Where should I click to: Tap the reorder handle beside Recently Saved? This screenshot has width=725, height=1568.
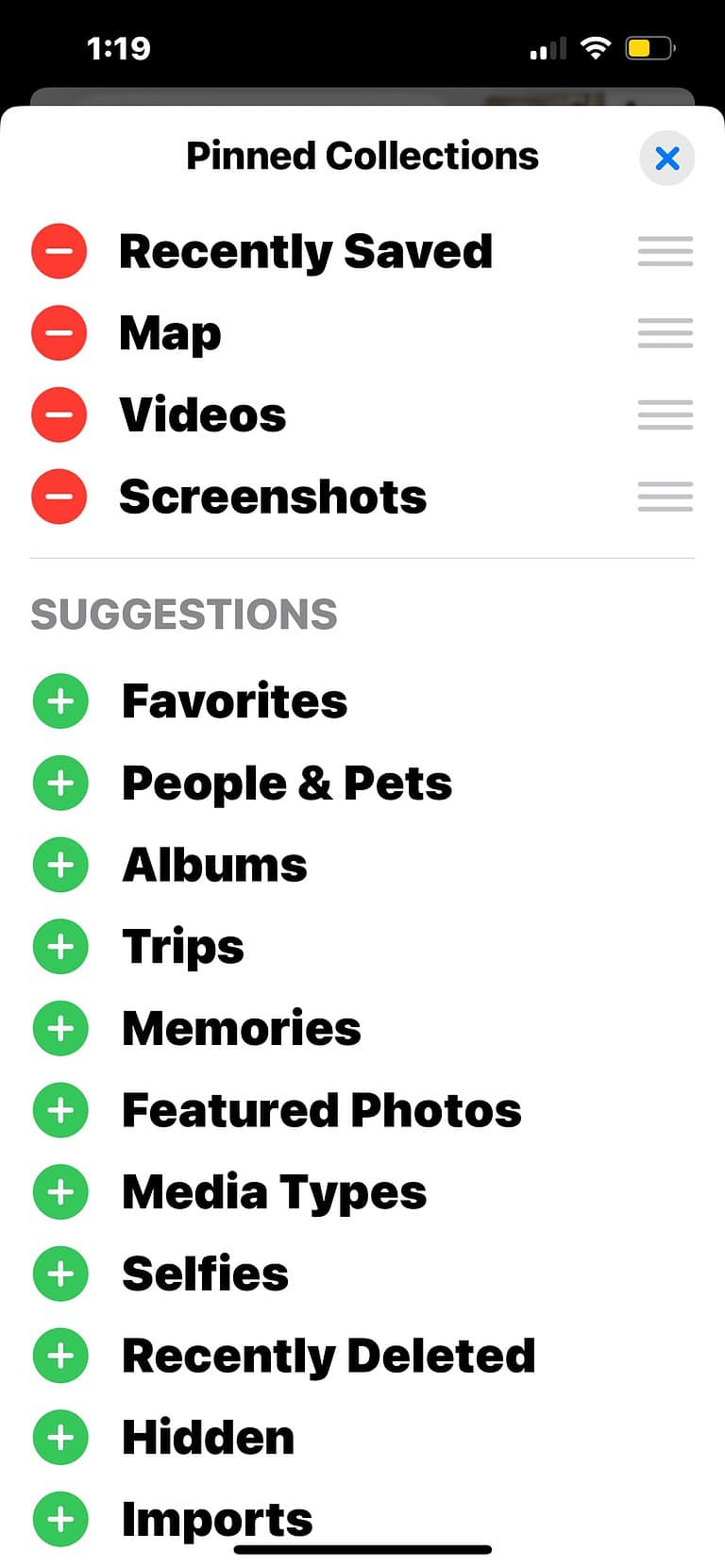(665, 251)
